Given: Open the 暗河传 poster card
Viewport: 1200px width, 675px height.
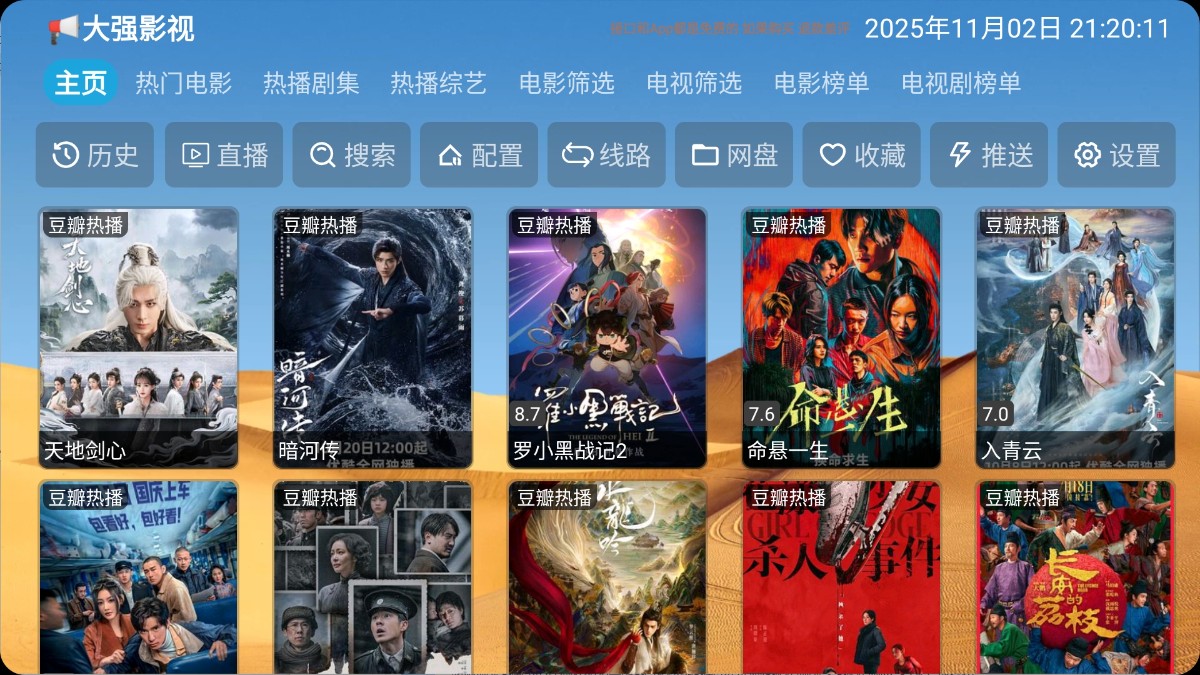Looking at the screenshot, I should (x=372, y=337).
